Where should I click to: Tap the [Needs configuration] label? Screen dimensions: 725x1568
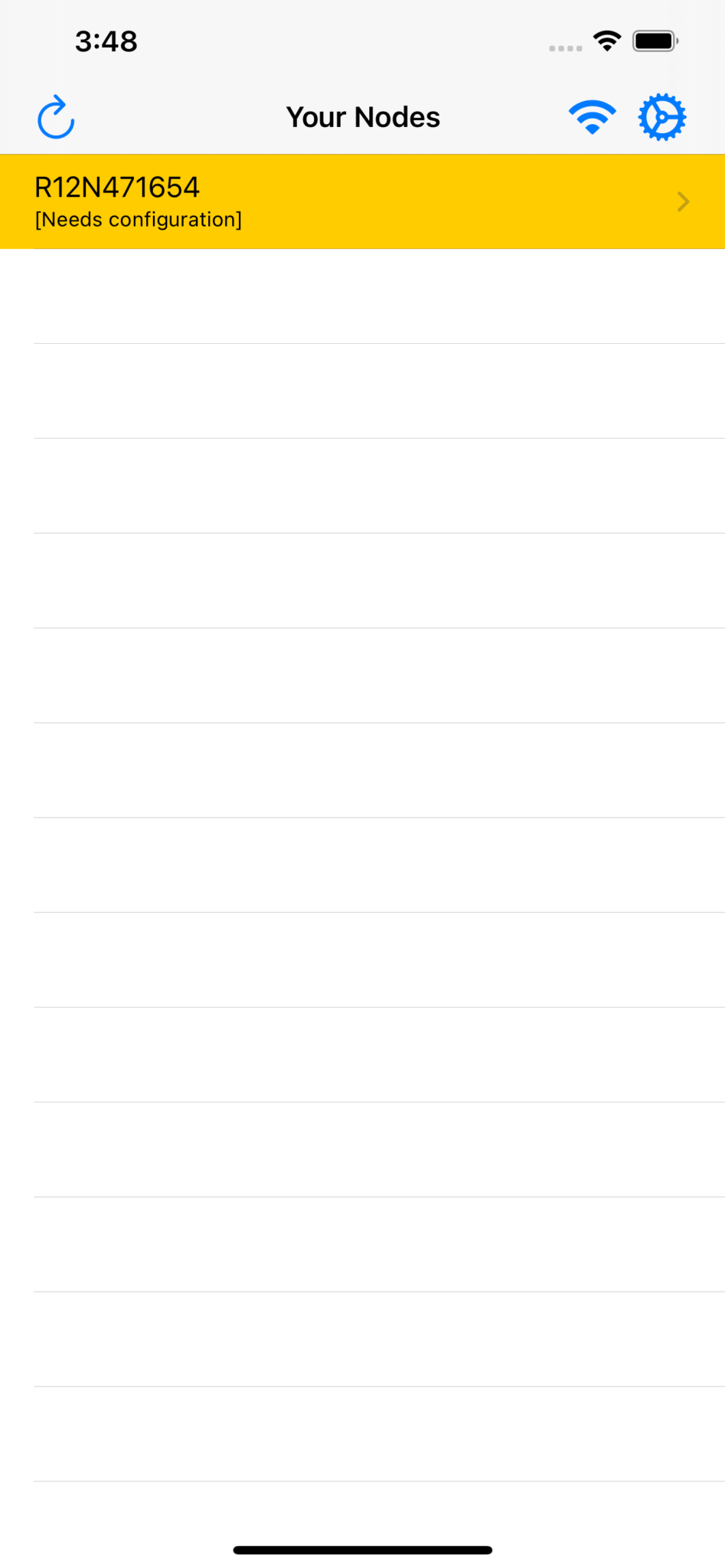[x=138, y=220]
